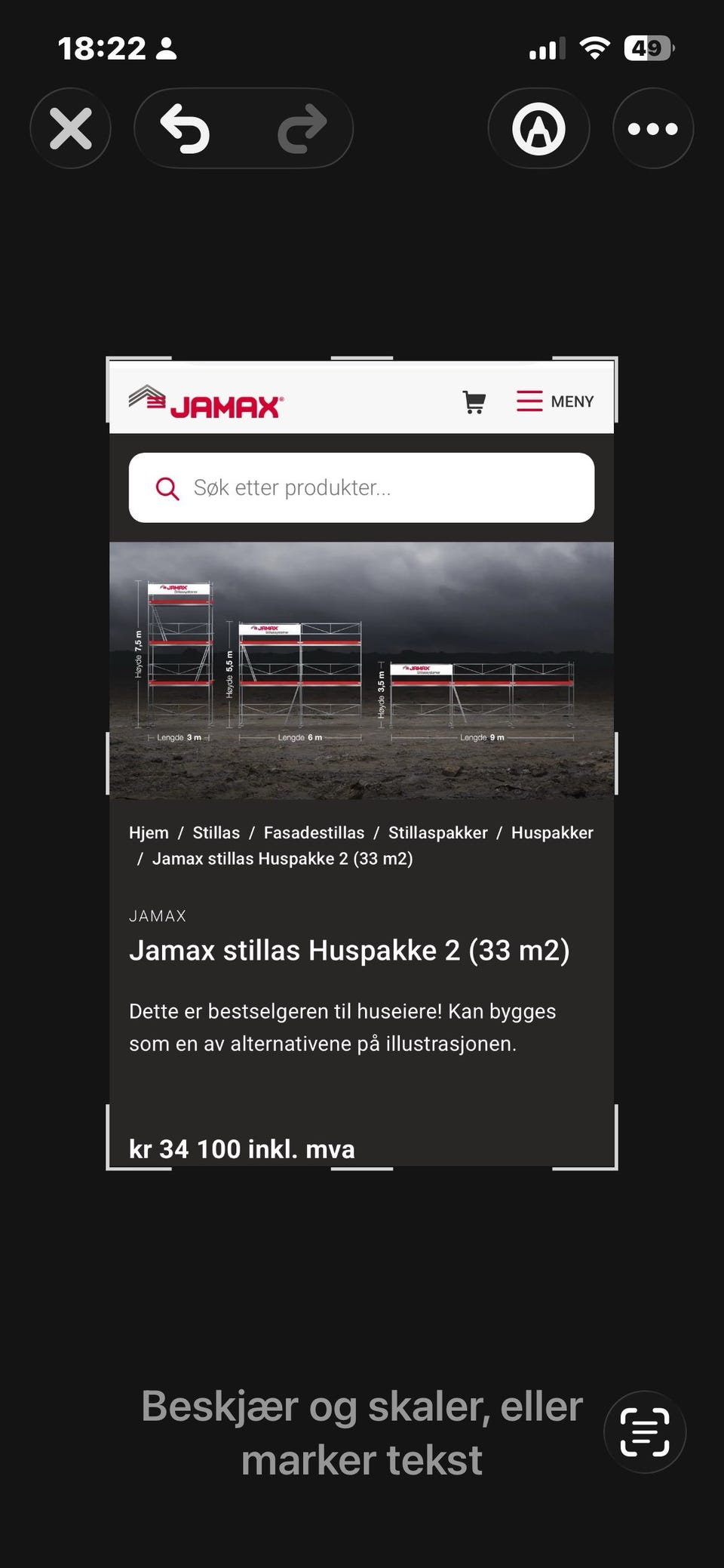
Task: Open the more options ellipsis menu
Action: [653, 128]
